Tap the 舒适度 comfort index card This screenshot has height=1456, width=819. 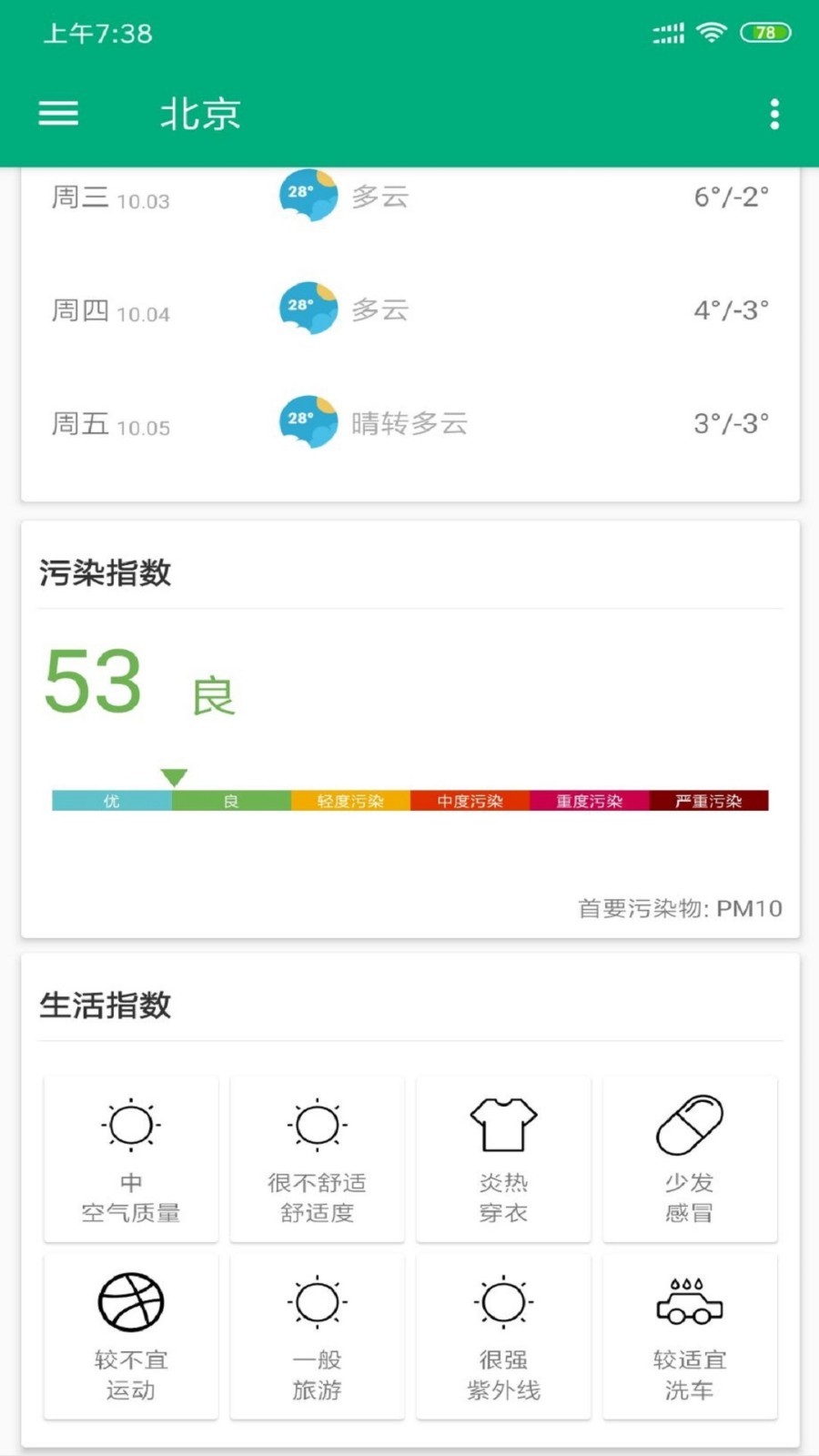[317, 1158]
